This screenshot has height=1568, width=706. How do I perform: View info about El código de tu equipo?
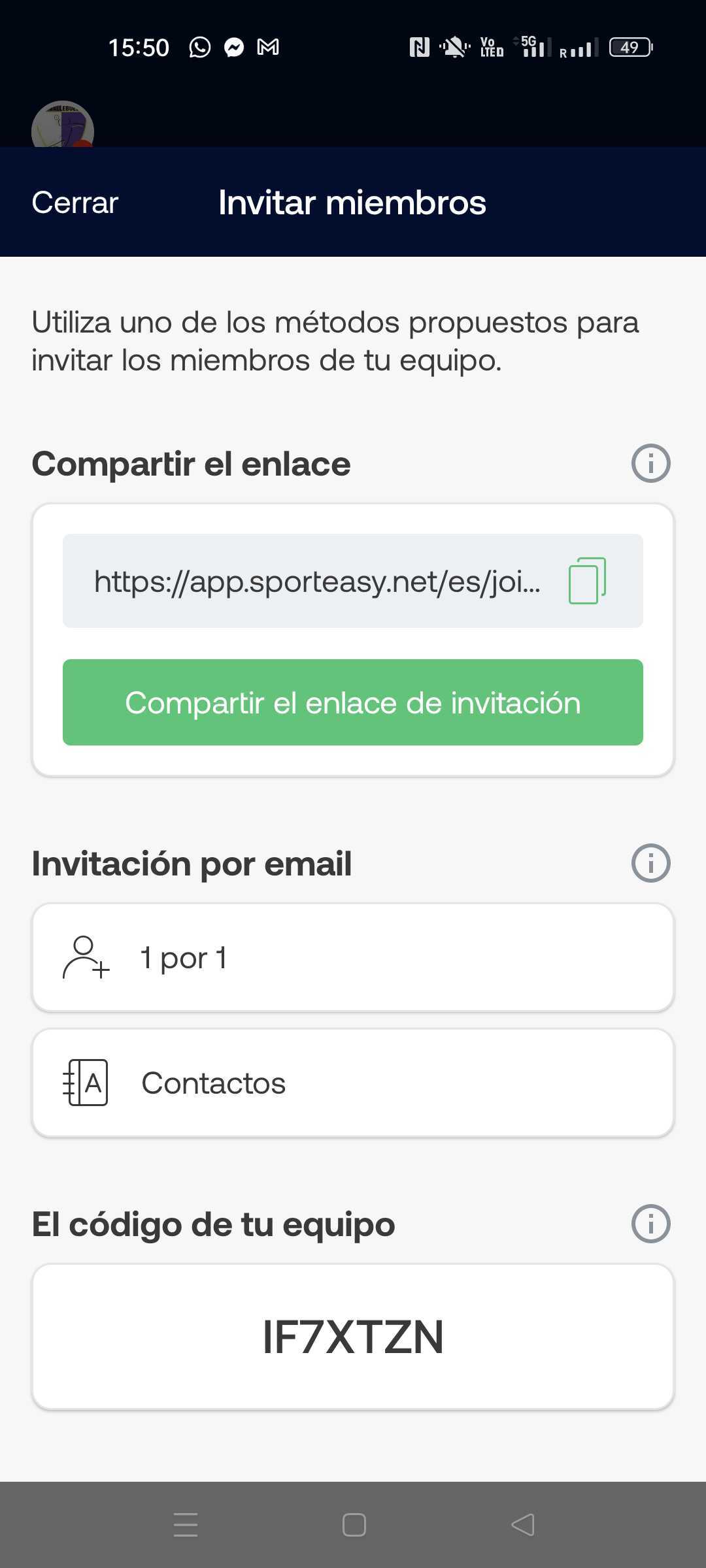click(650, 1224)
